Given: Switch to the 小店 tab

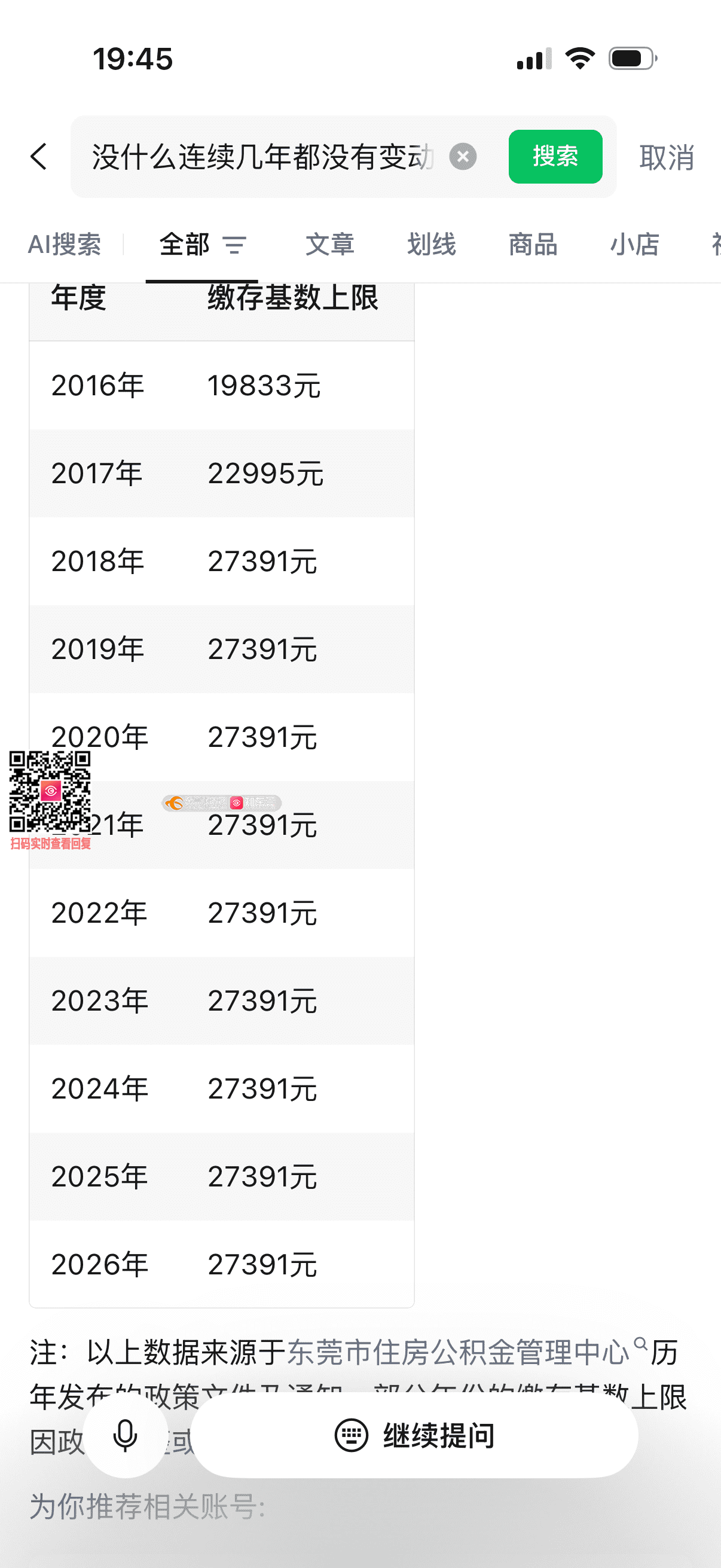Looking at the screenshot, I should tap(634, 245).
